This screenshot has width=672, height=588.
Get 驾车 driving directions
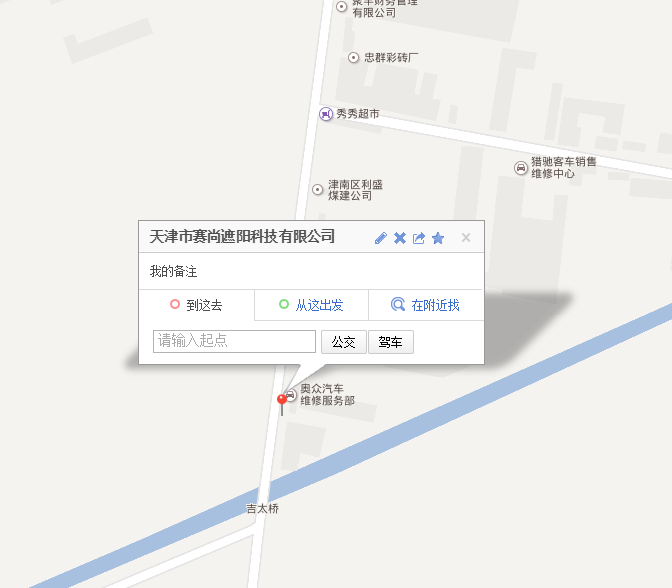(x=390, y=342)
